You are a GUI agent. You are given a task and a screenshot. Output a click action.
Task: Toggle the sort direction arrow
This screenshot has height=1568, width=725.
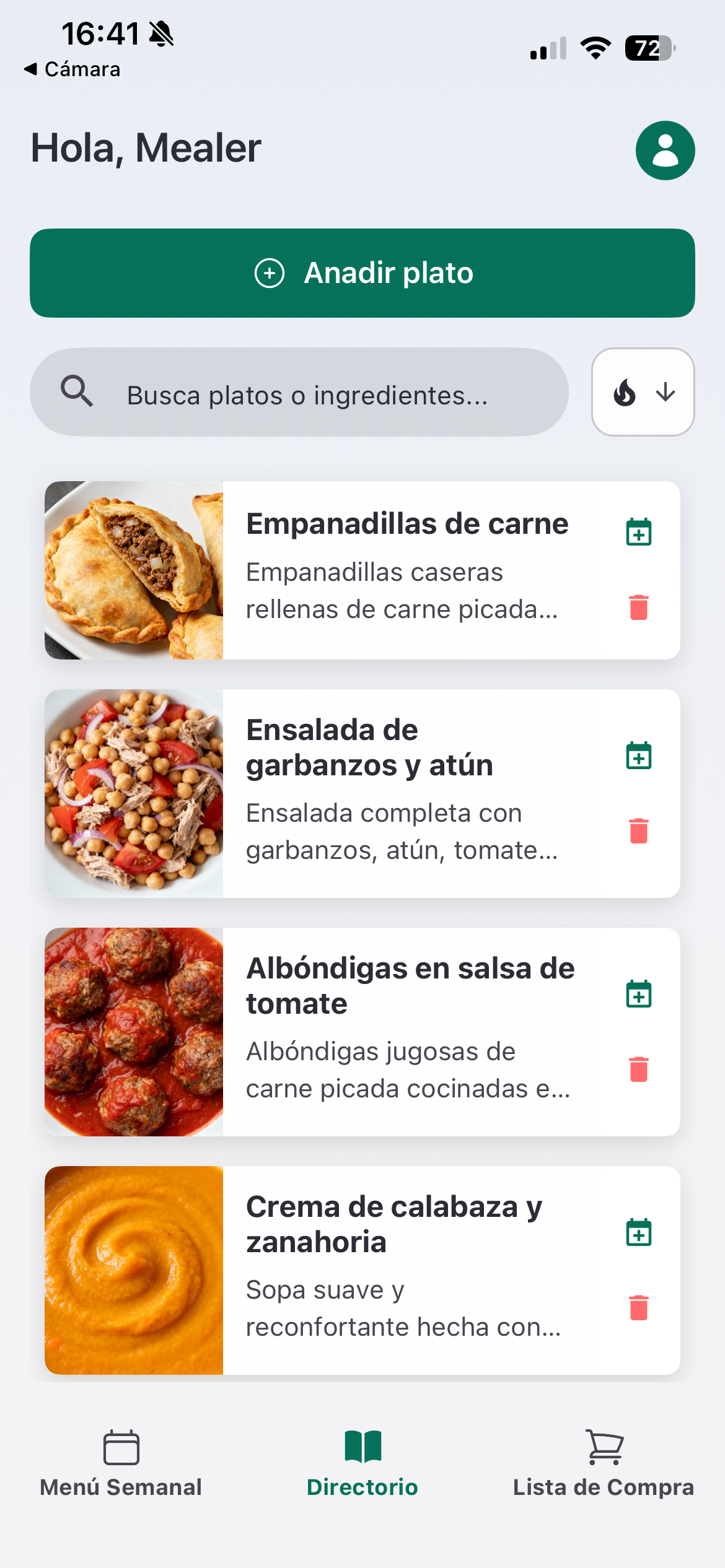point(665,391)
